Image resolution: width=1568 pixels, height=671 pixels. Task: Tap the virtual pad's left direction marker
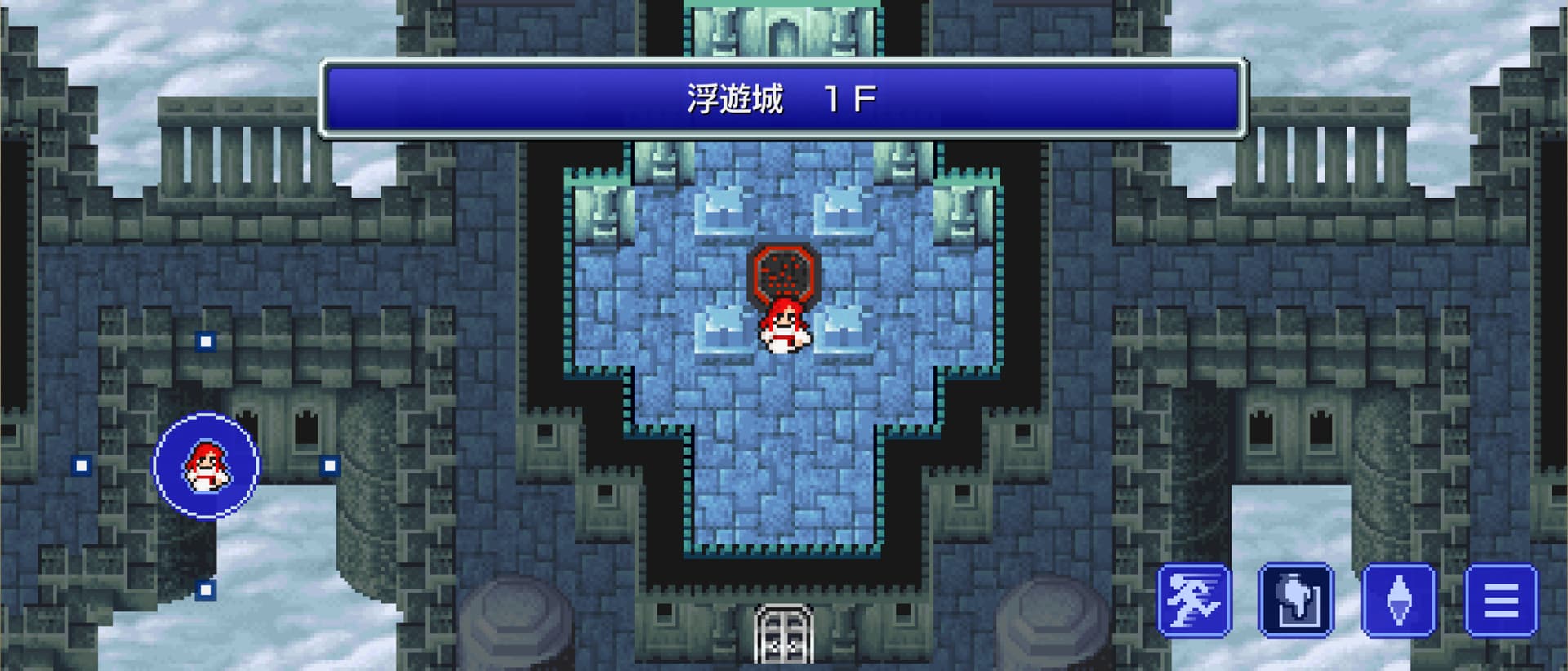81,466
